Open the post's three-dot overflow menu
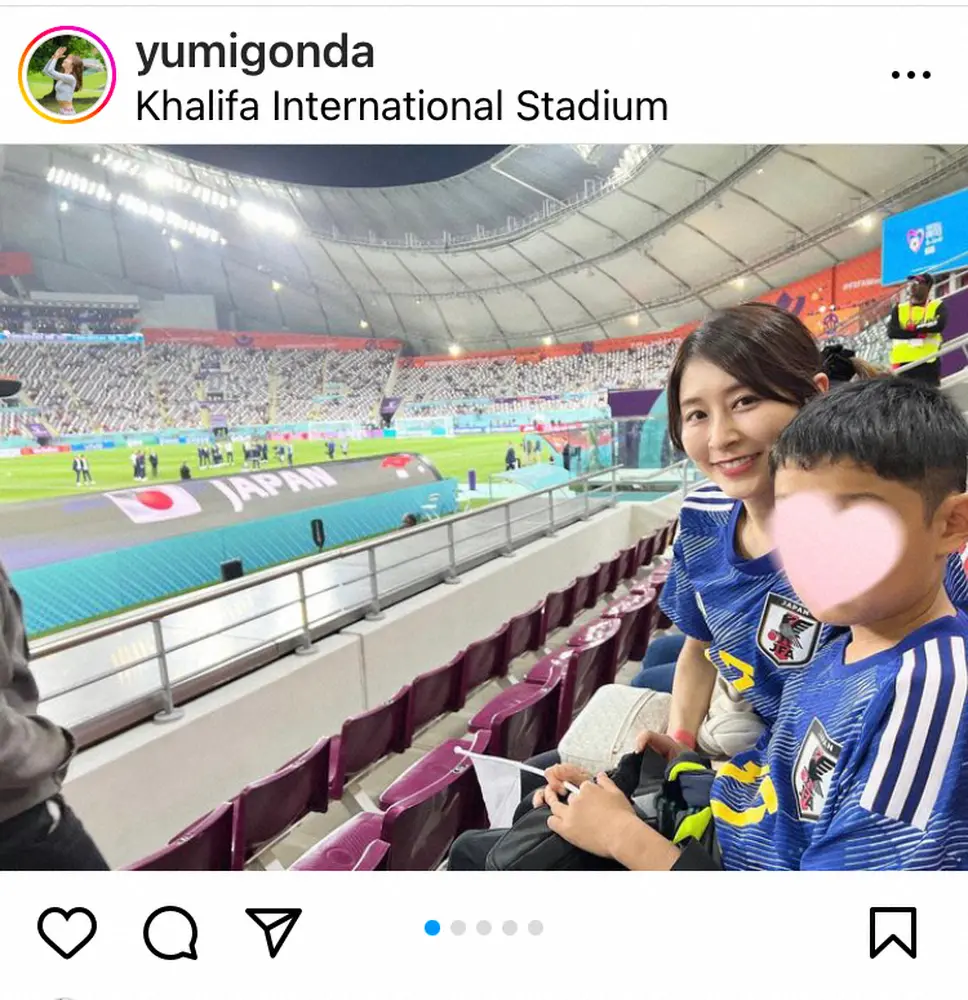Screen dimensions: 968x1000 point(909,75)
